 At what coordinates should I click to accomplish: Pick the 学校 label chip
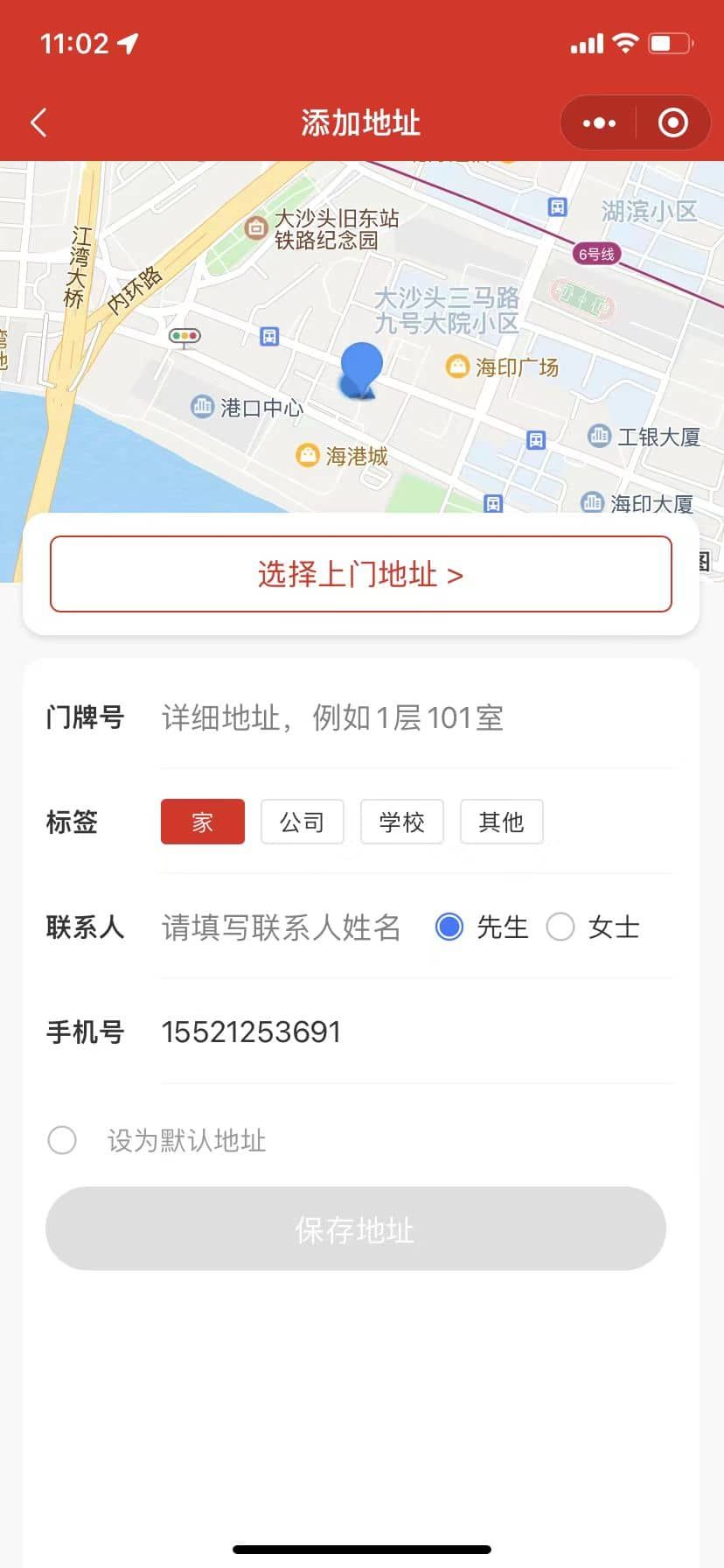(402, 822)
